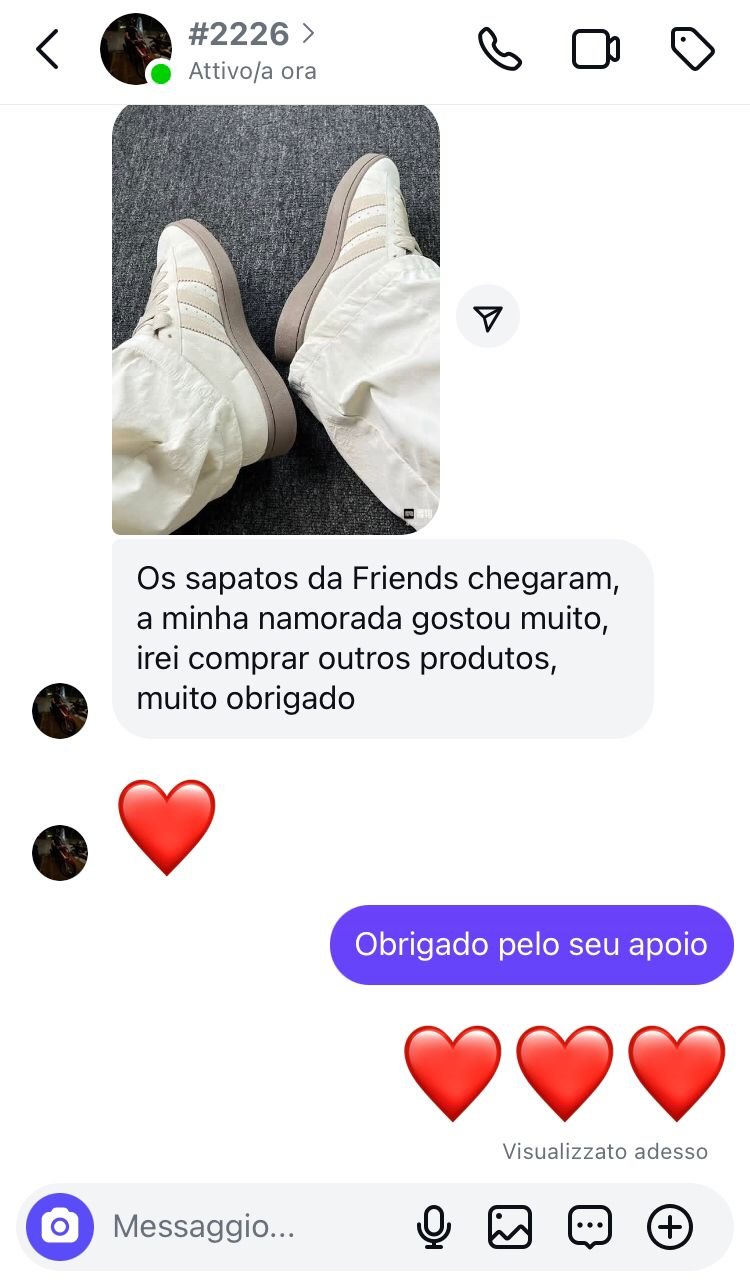750x1287 pixels.
Task: View the received sneakers photo
Action: pyautogui.click(x=275, y=318)
